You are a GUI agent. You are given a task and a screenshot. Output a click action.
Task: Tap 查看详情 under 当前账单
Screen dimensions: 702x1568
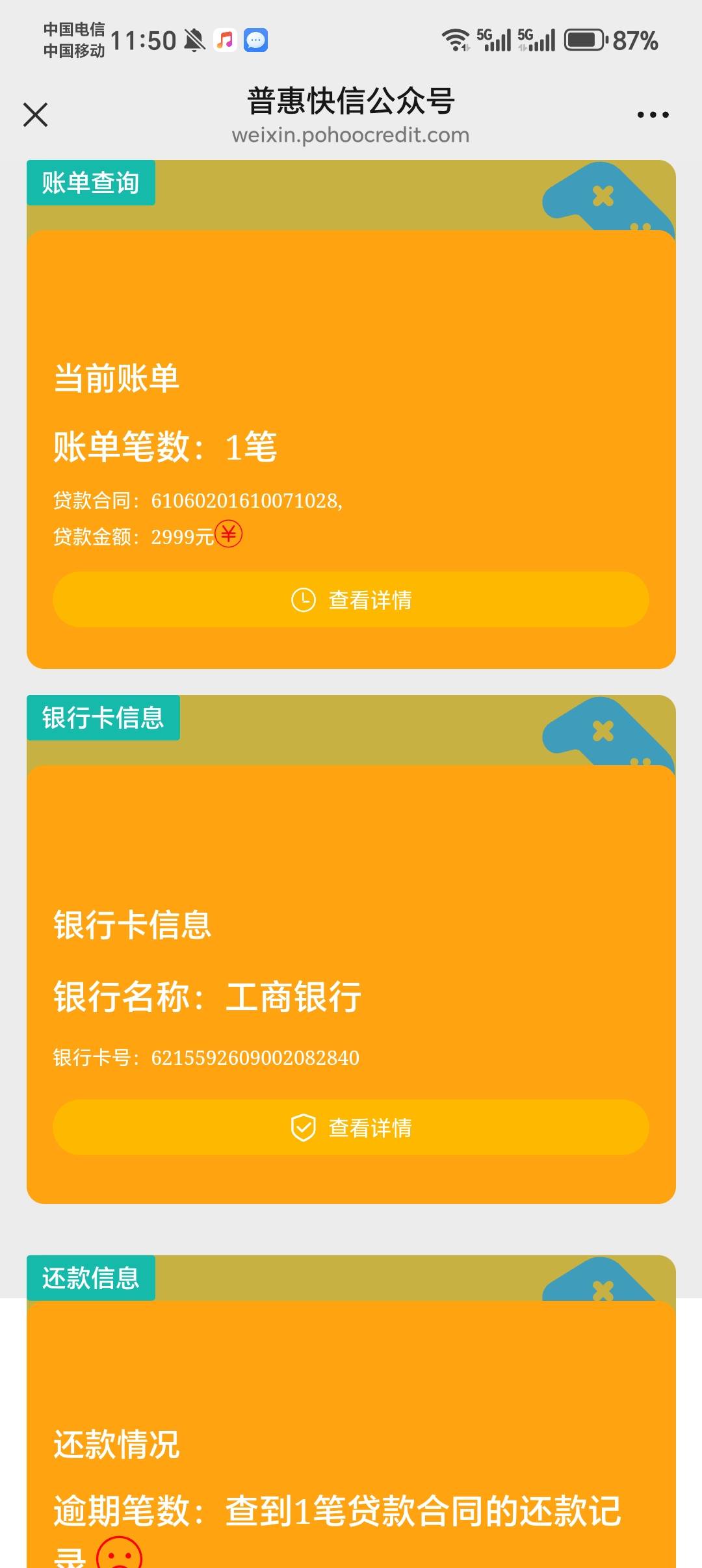coord(351,599)
